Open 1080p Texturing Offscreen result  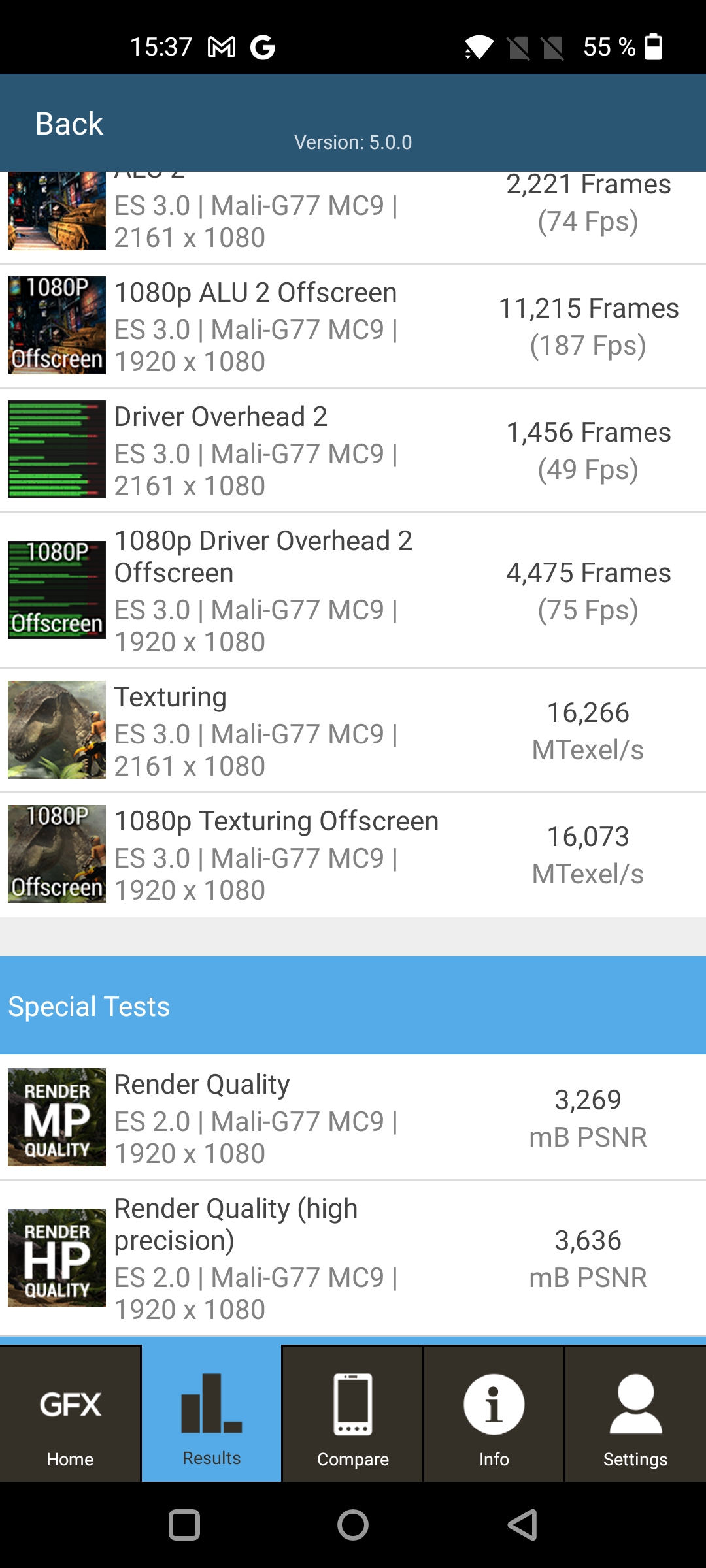[353, 855]
